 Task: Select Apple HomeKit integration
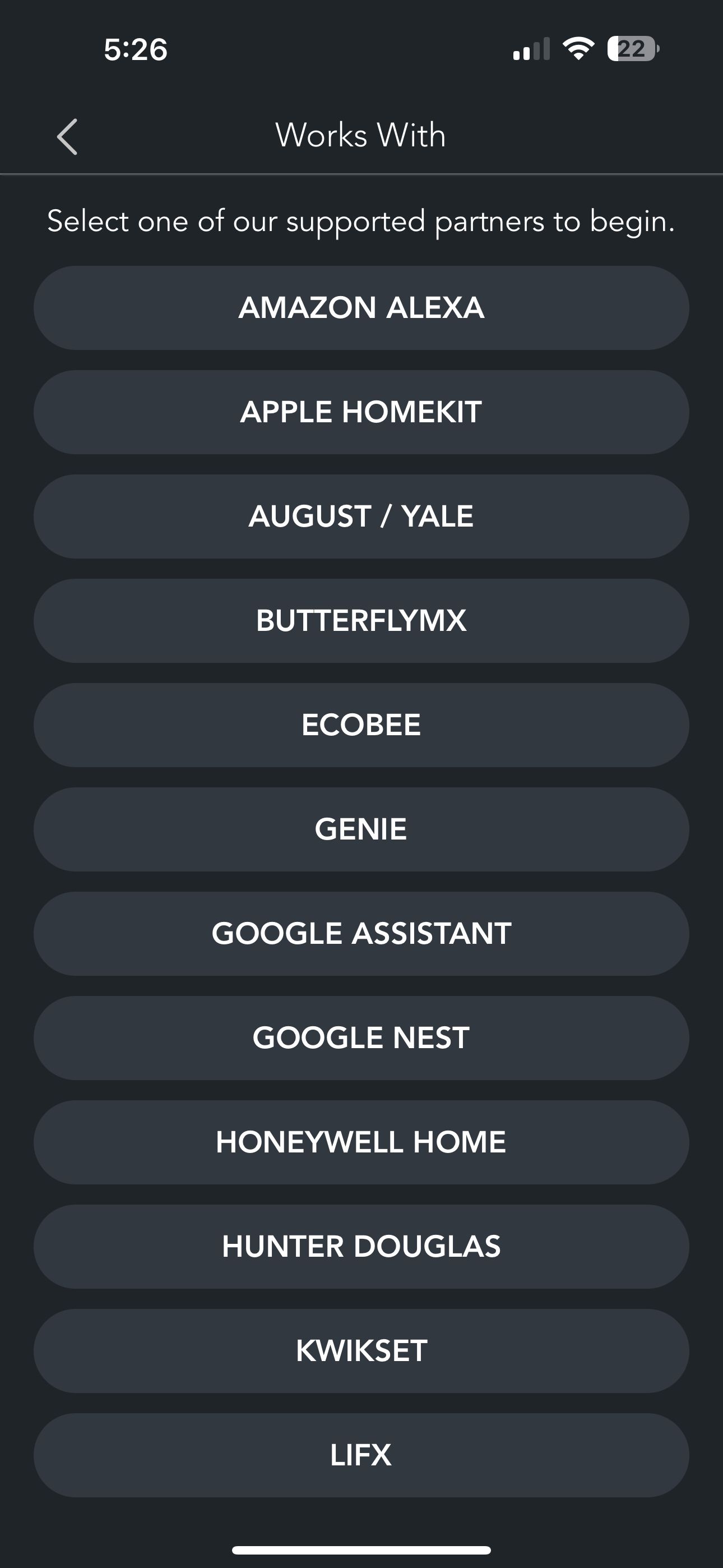[x=361, y=412]
